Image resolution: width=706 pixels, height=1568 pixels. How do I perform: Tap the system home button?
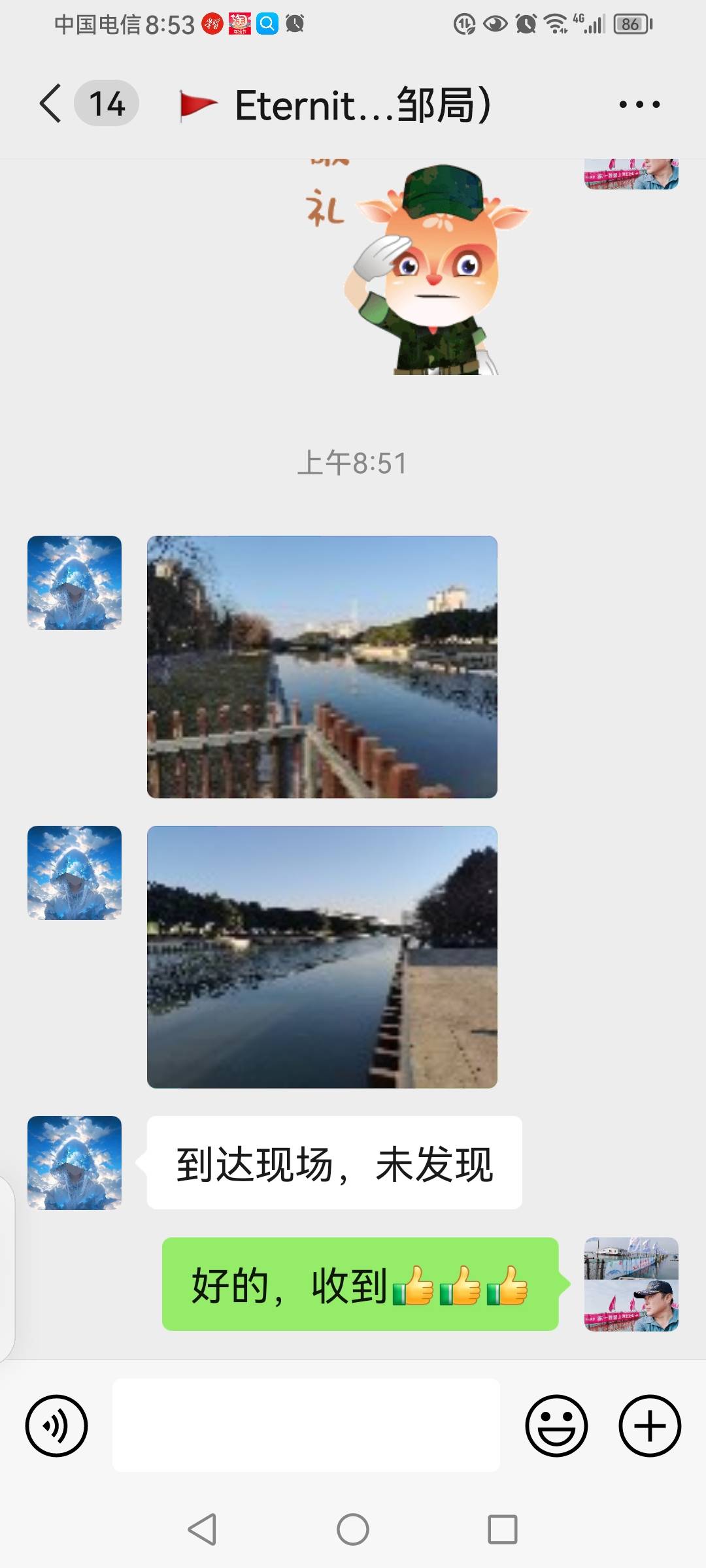353,1529
